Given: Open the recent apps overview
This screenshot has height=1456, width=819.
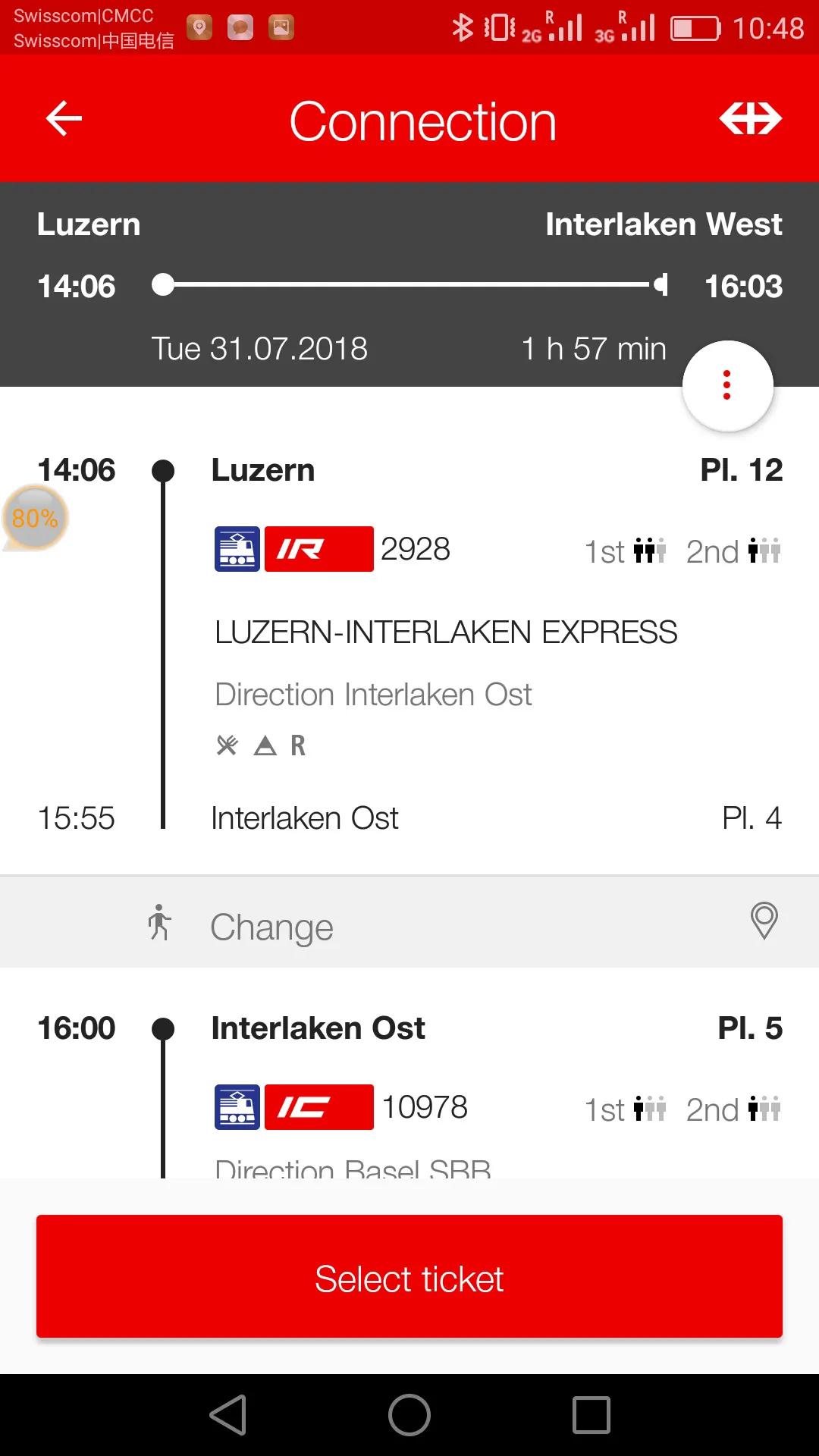Looking at the screenshot, I should 591,1415.
